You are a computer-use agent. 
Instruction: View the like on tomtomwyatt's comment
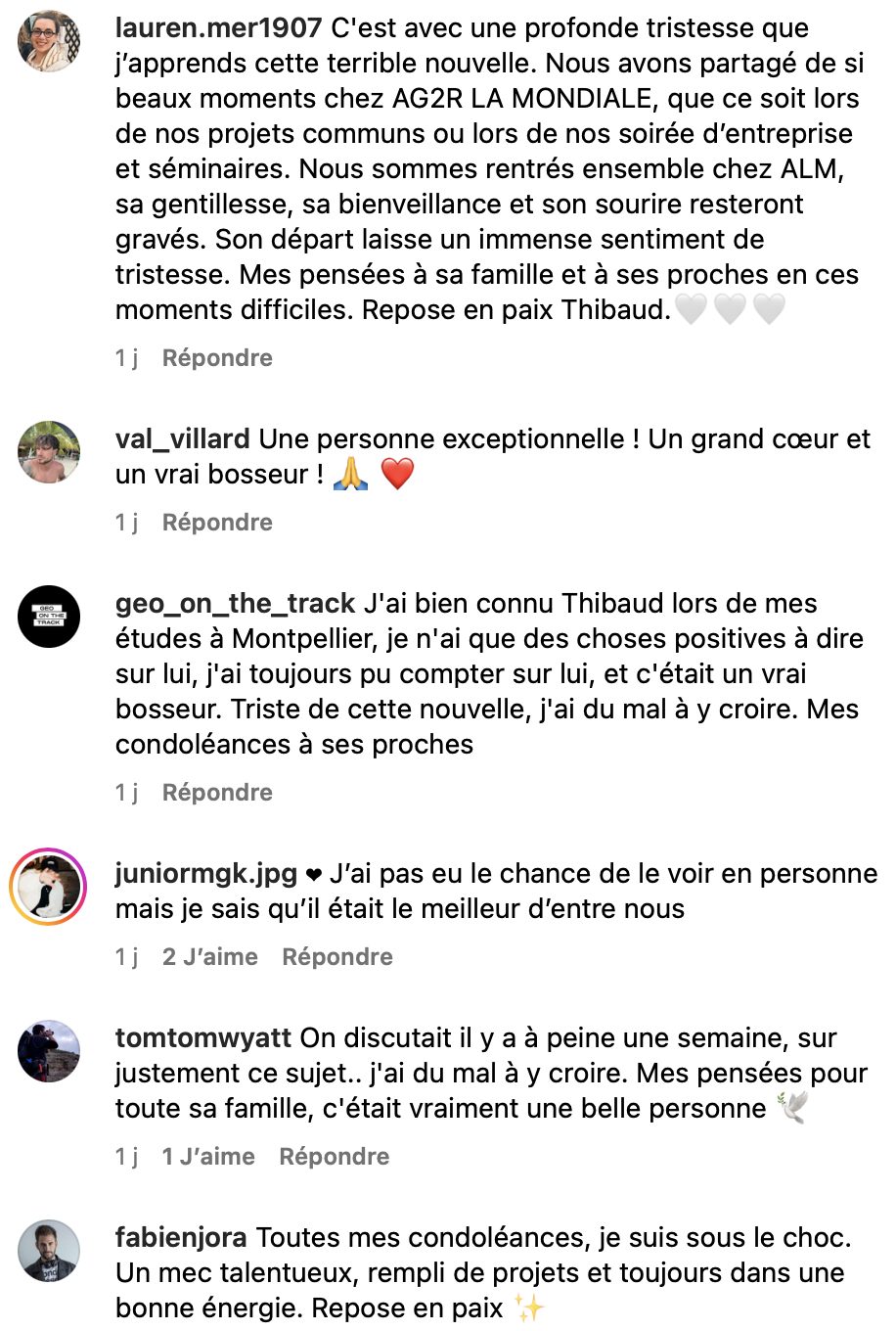pos(208,1157)
